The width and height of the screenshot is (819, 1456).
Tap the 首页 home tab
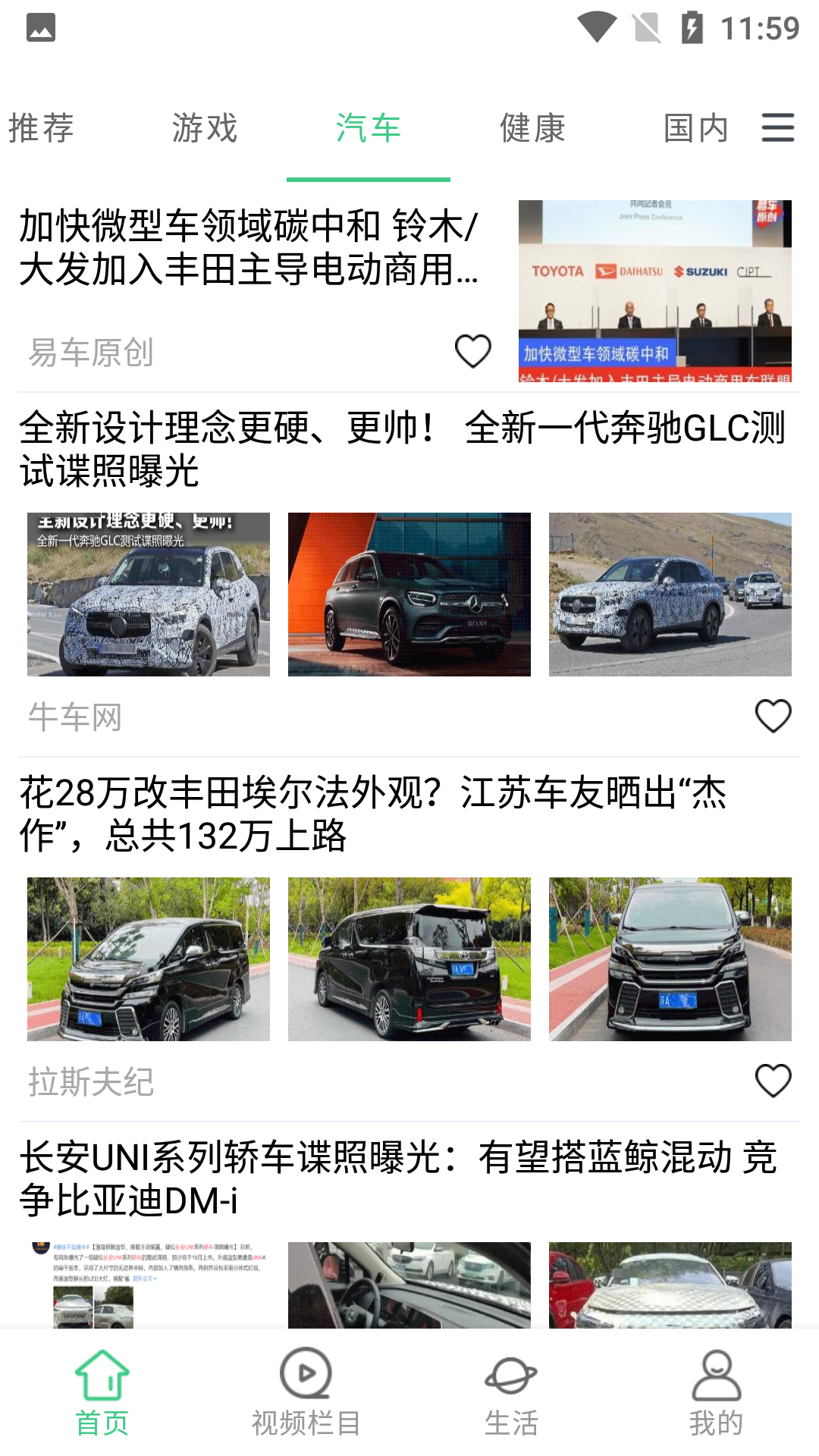(102, 1392)
